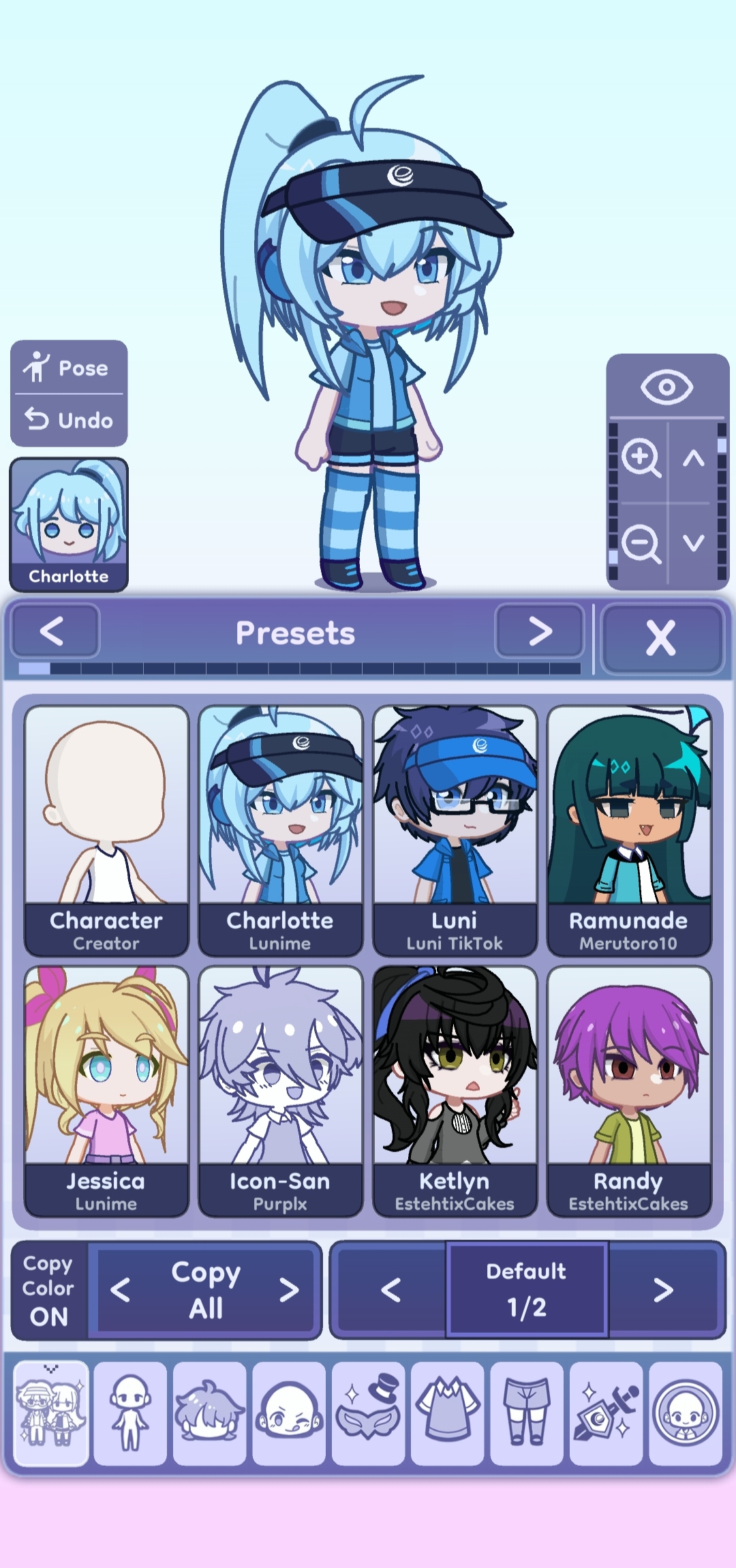
Task: Select the Character Creator blank preset
Action: coord(106,830)
